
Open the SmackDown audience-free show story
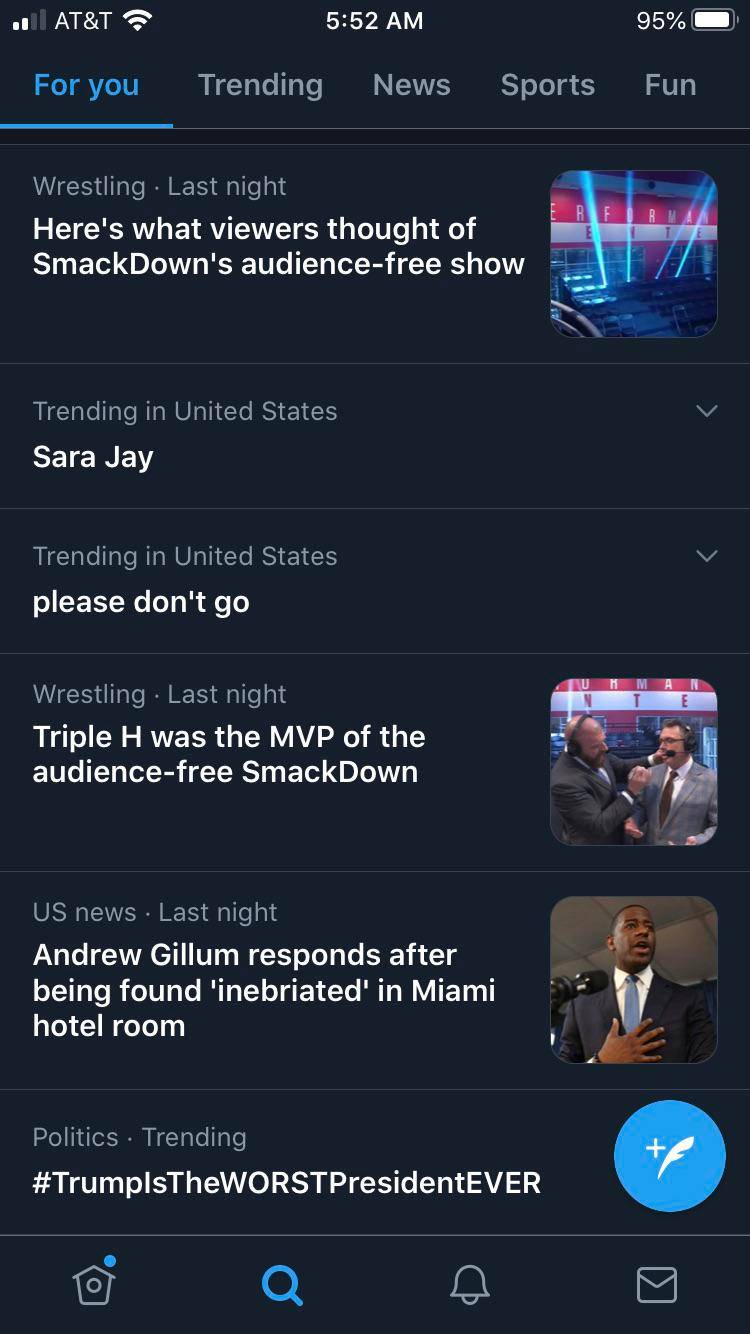280,247
